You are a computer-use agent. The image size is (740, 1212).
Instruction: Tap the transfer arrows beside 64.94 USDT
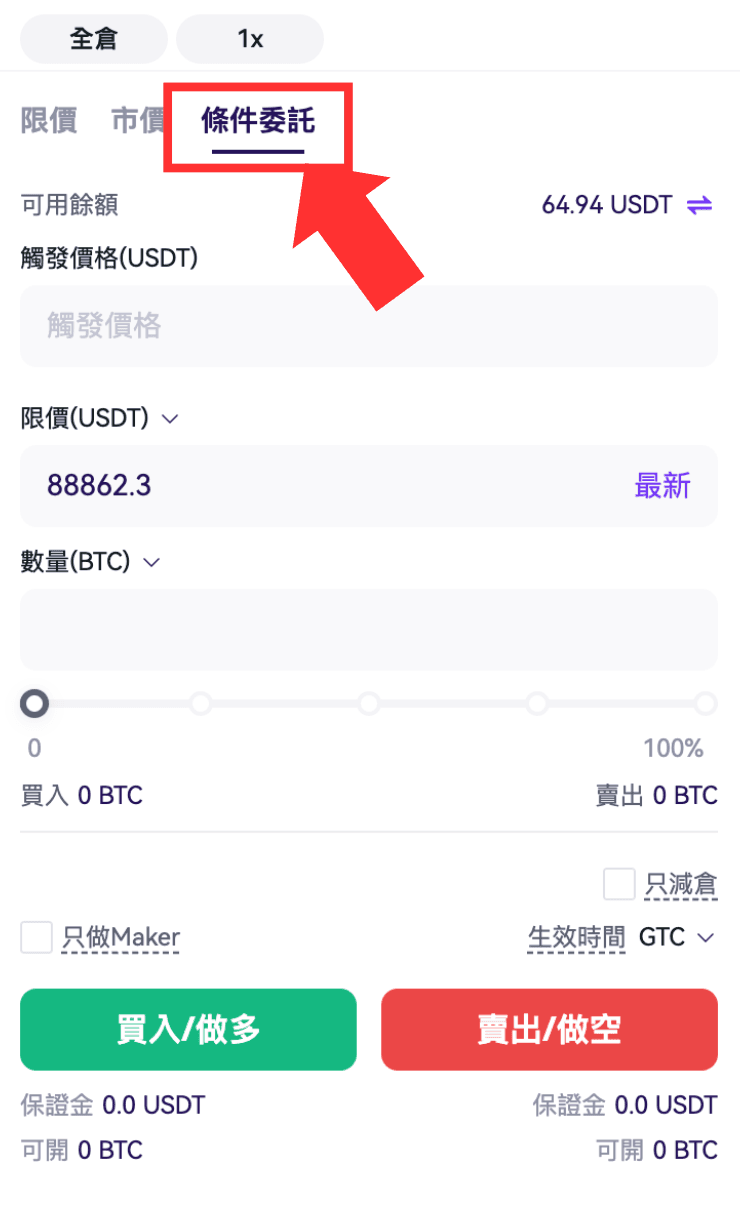click(699, 205)
